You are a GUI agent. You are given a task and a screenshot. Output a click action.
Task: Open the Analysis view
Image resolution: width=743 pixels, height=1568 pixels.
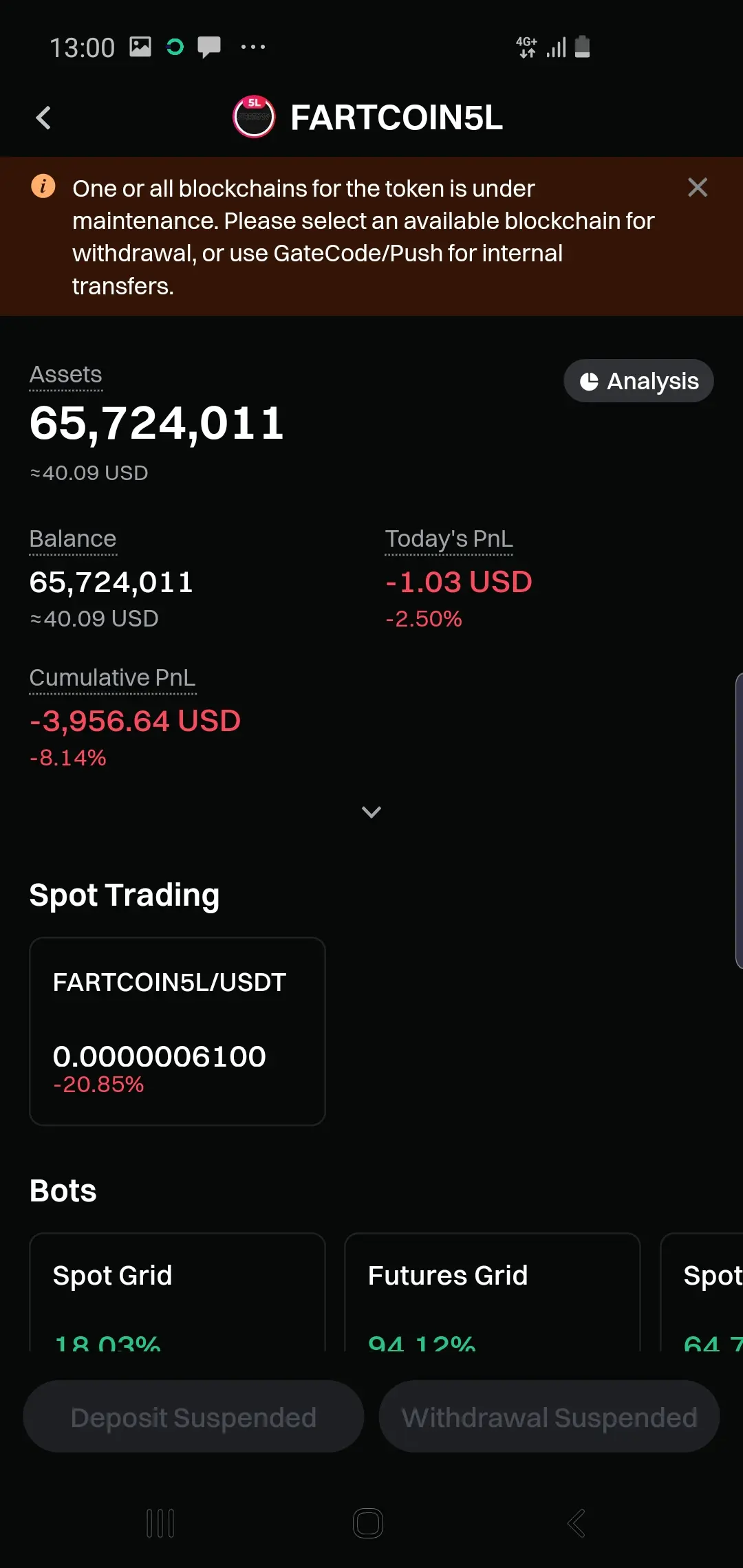(638, 381)
